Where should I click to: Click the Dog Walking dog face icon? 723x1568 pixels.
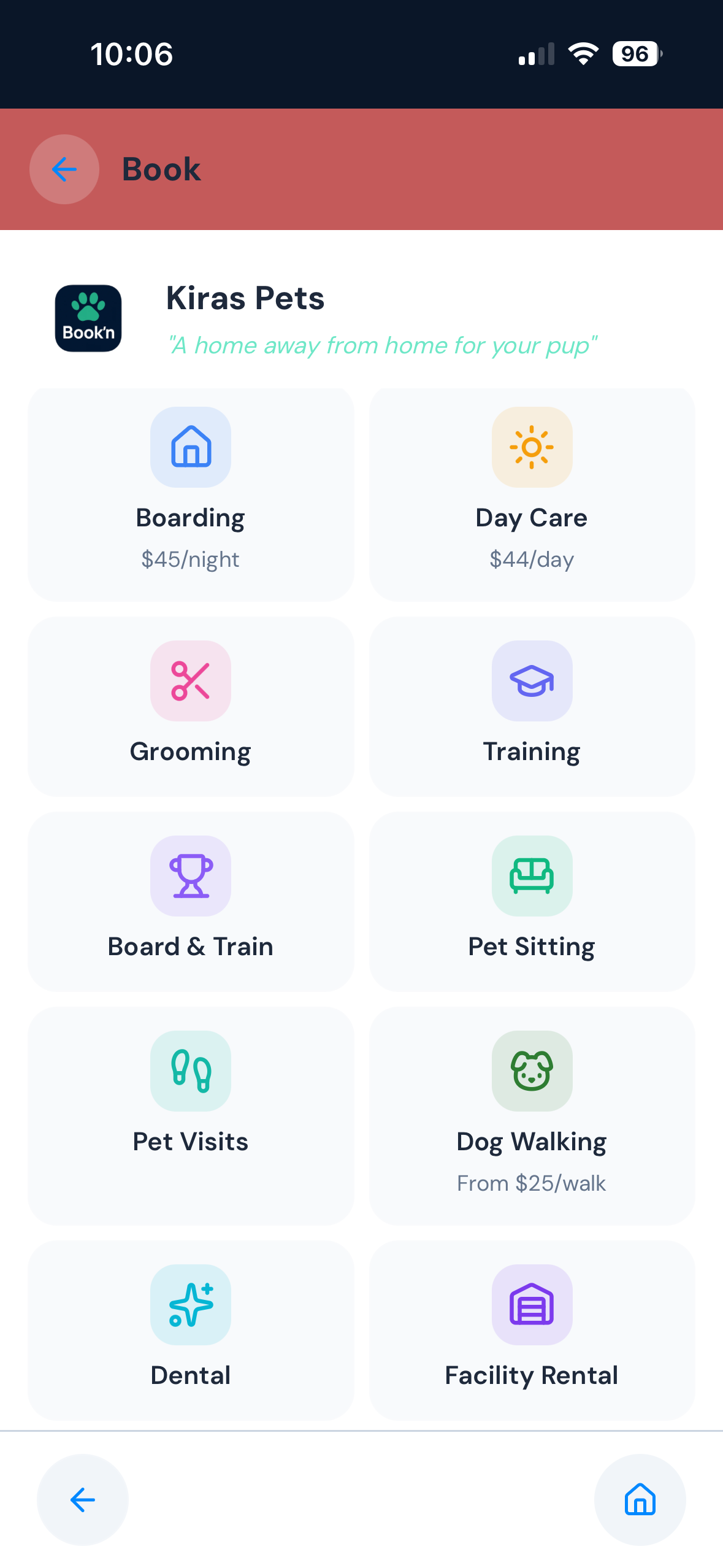click(x=532, y=1071)
